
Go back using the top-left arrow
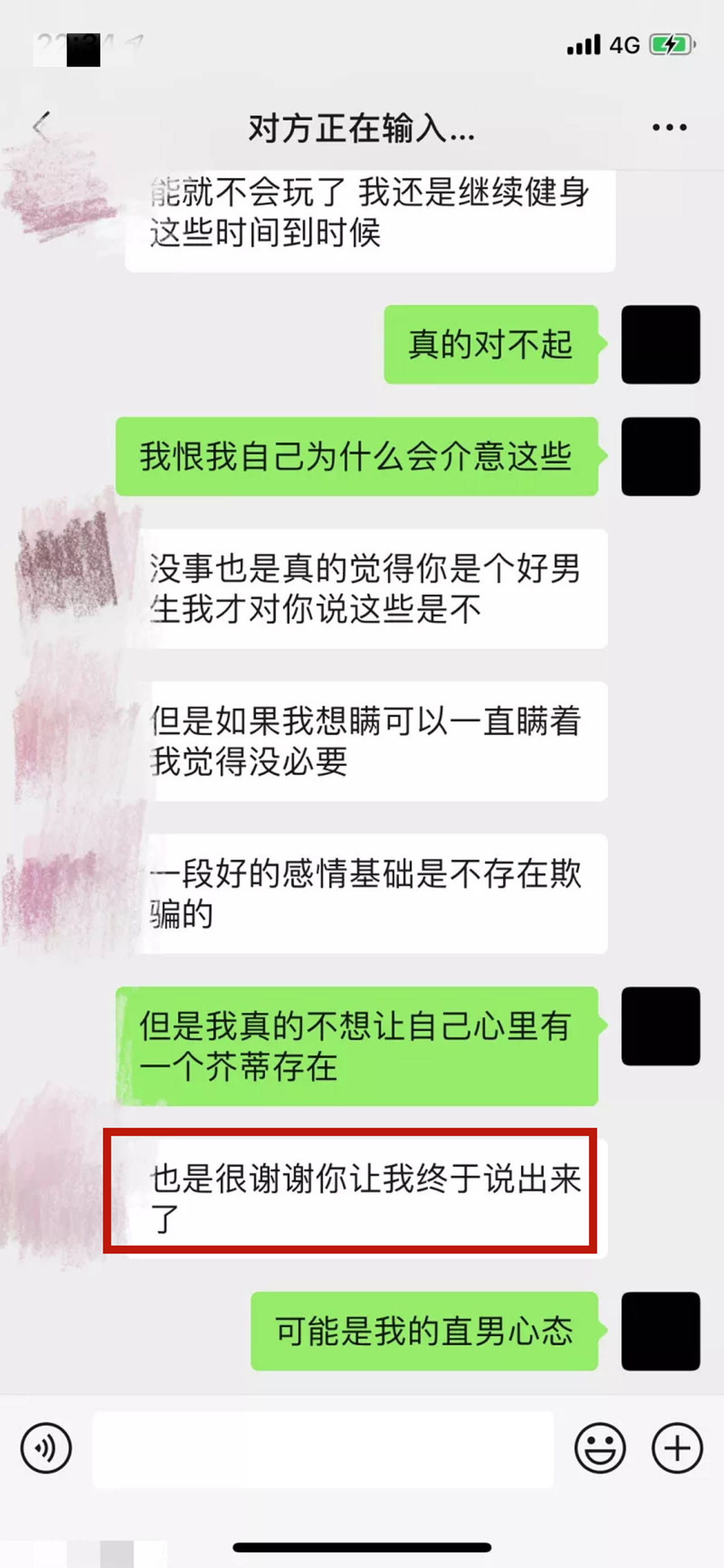coord(41,127)
